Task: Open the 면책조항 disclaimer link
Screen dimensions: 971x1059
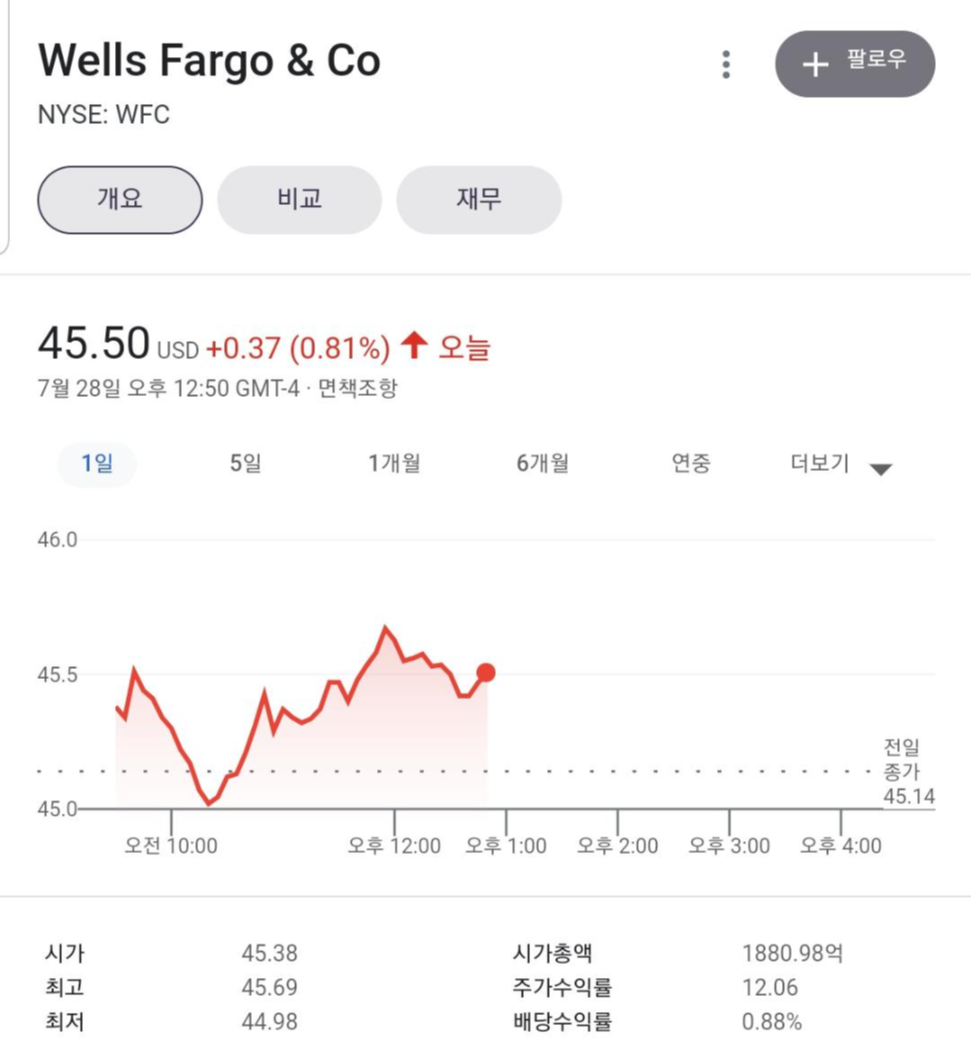Action: click(x=357, y=388)
